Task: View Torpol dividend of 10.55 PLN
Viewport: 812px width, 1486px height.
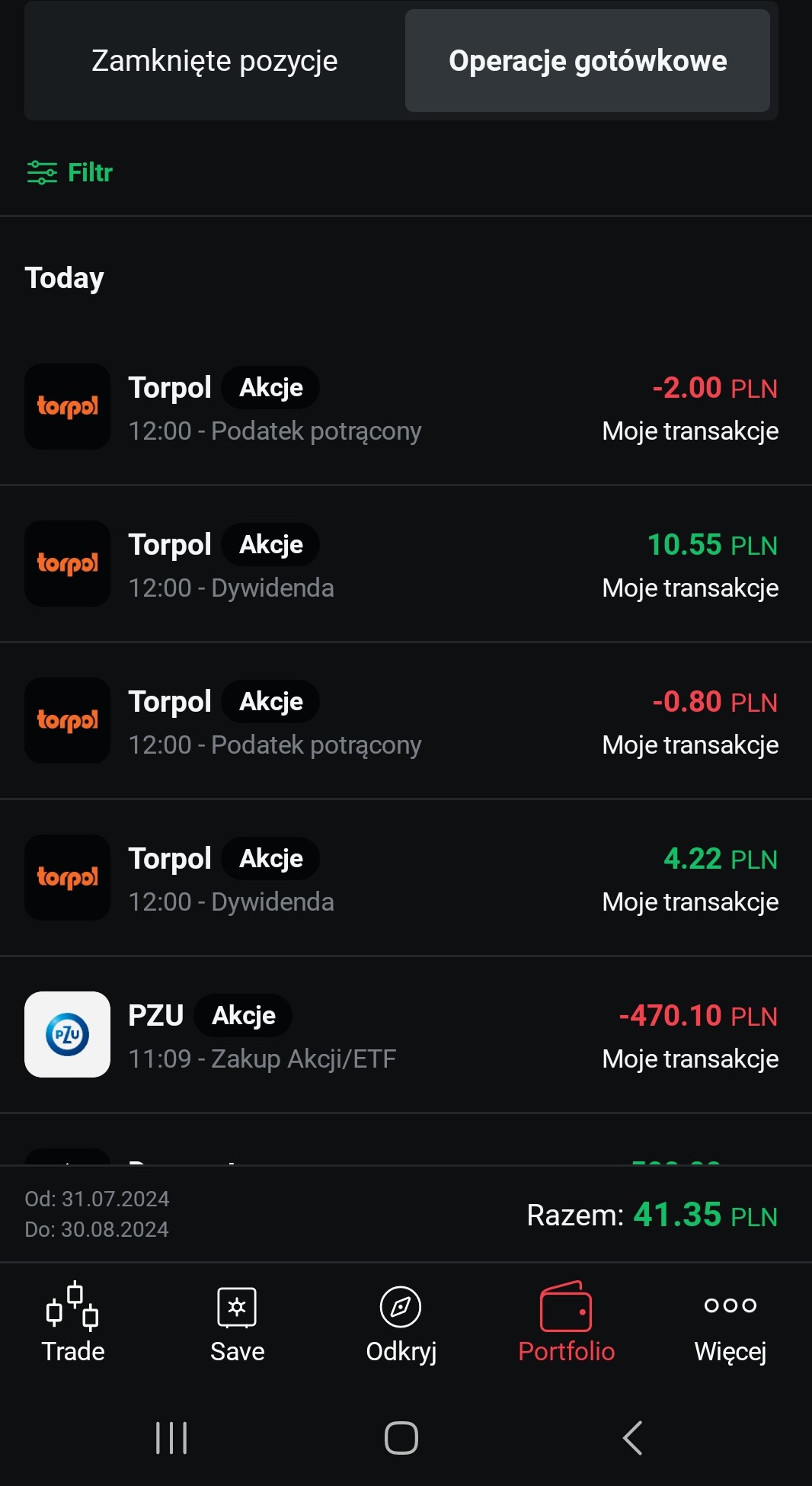Action: point(405,565)
